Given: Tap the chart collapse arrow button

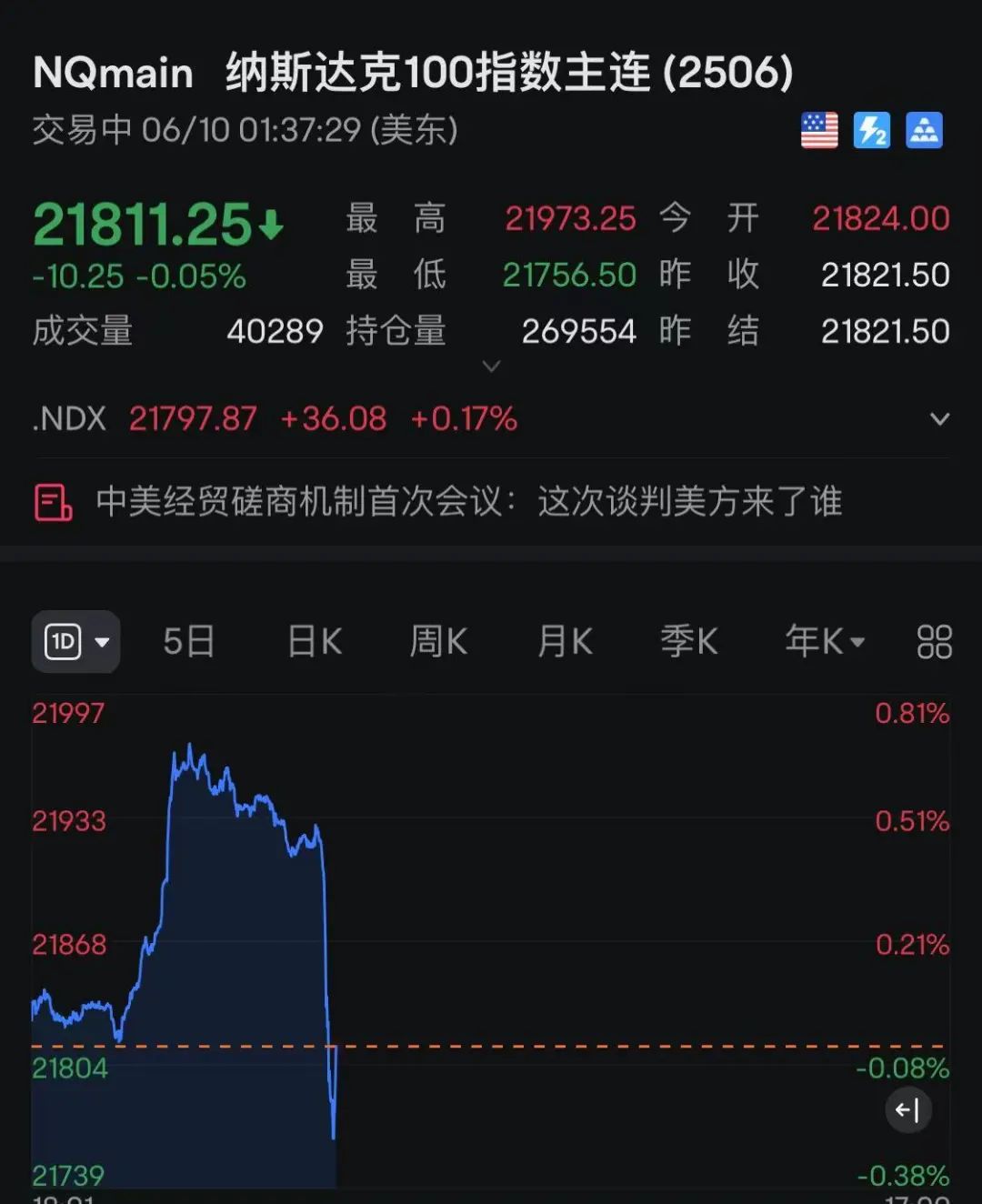Looking at the screenshot, I should click(x=908, y=1109).
